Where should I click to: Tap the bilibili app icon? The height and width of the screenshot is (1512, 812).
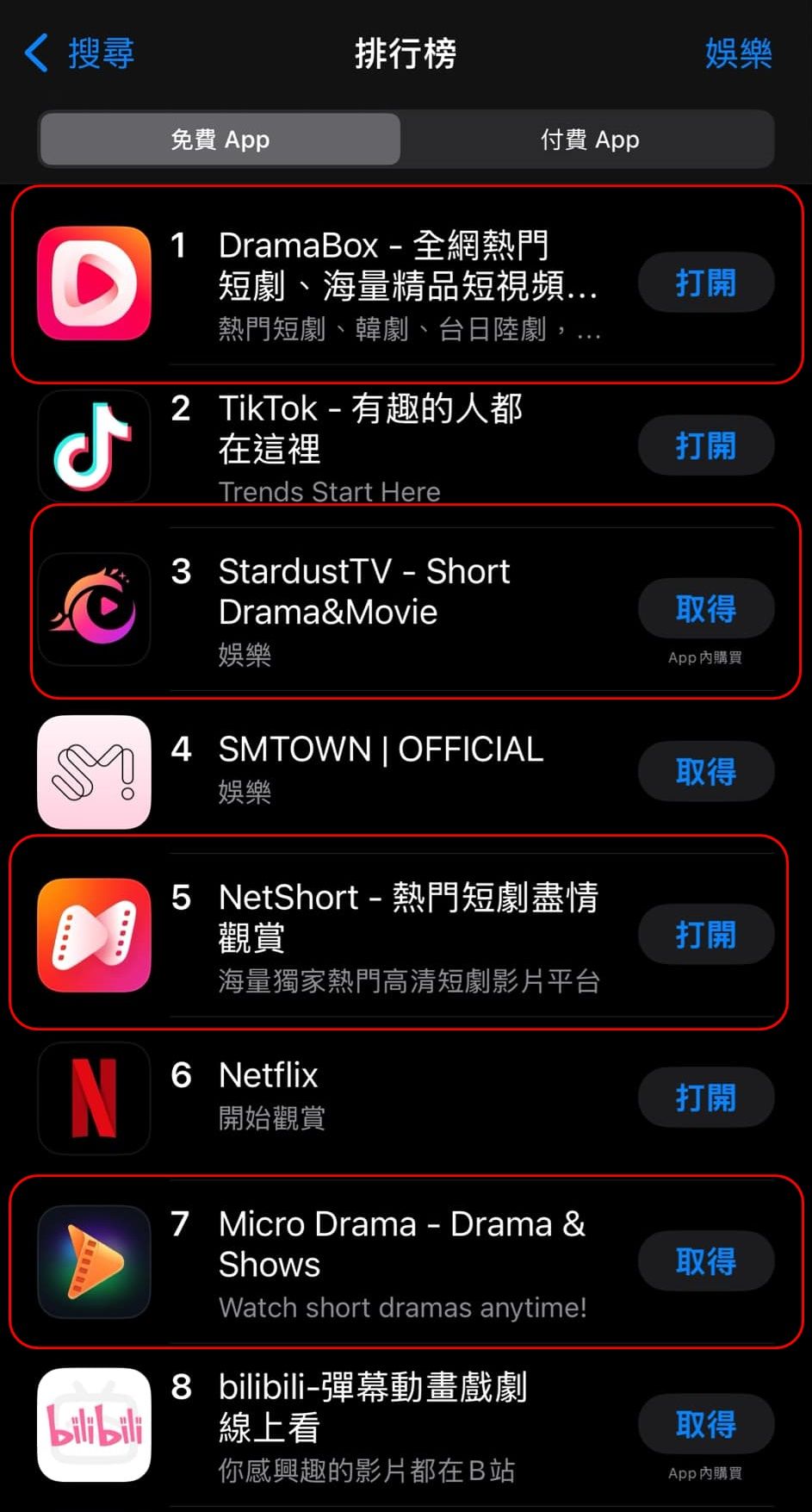coord(93,1426)
